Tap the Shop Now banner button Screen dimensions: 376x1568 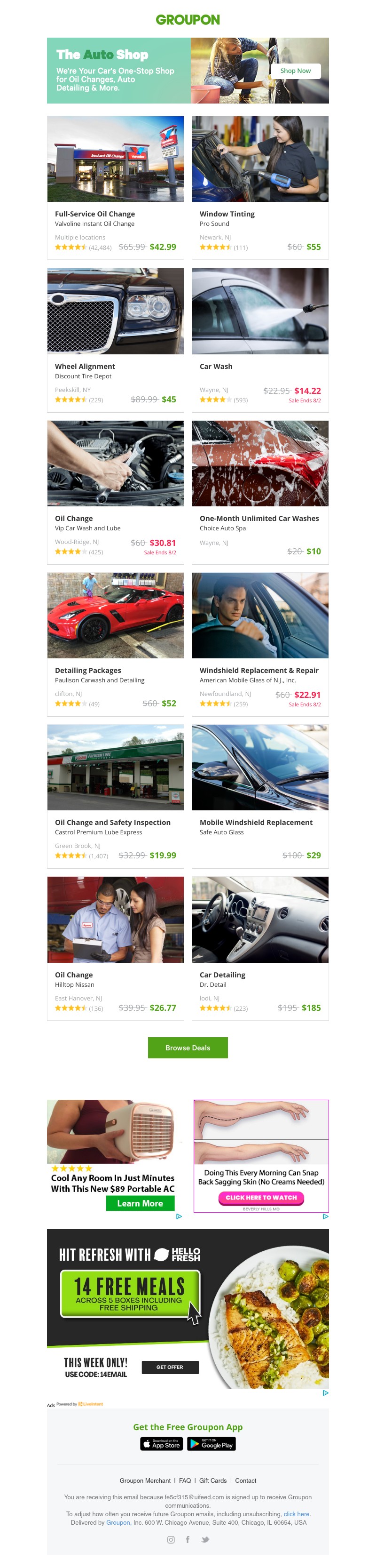point(295,71)
